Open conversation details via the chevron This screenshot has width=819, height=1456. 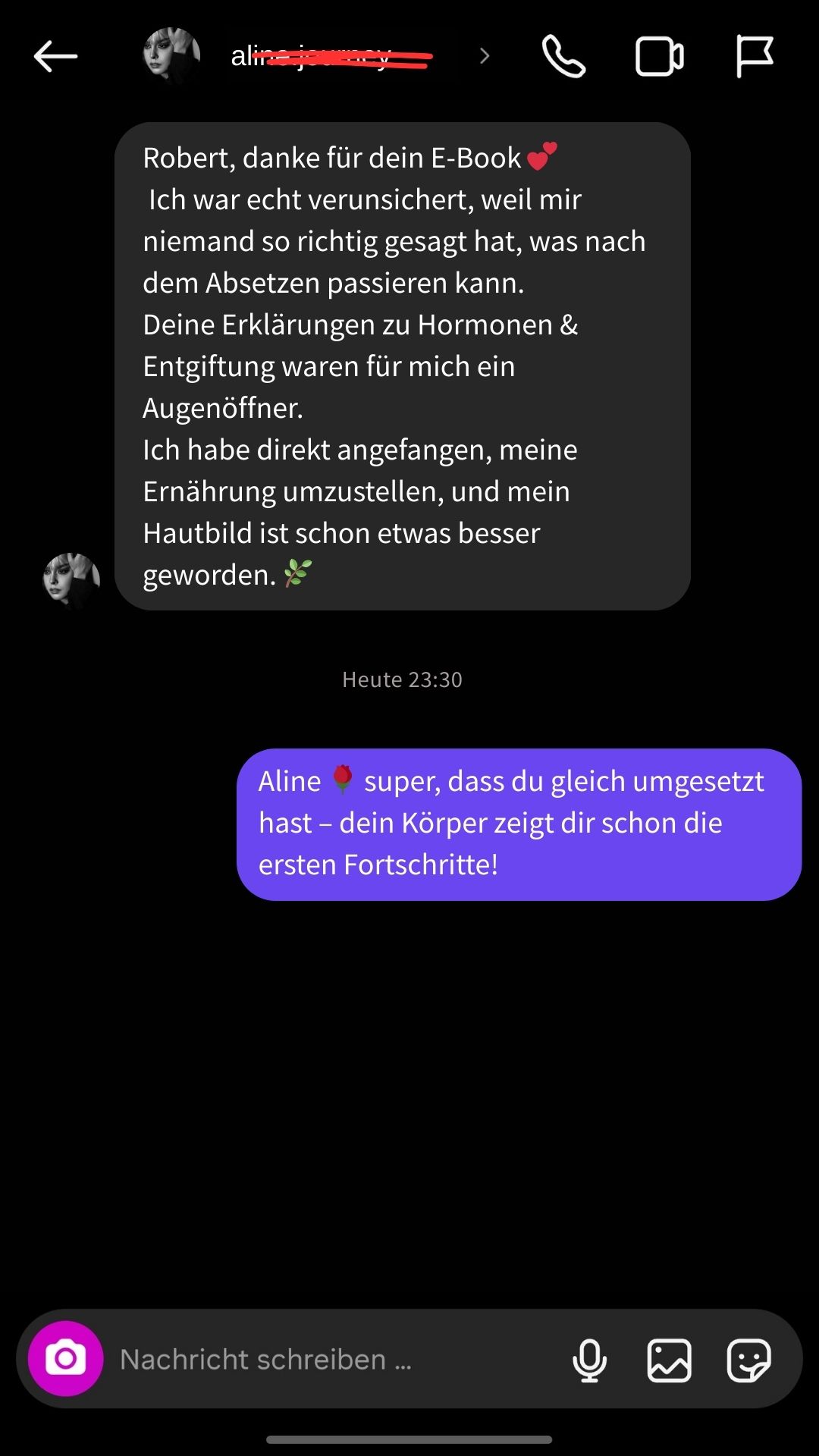click(x=483, y=55)
